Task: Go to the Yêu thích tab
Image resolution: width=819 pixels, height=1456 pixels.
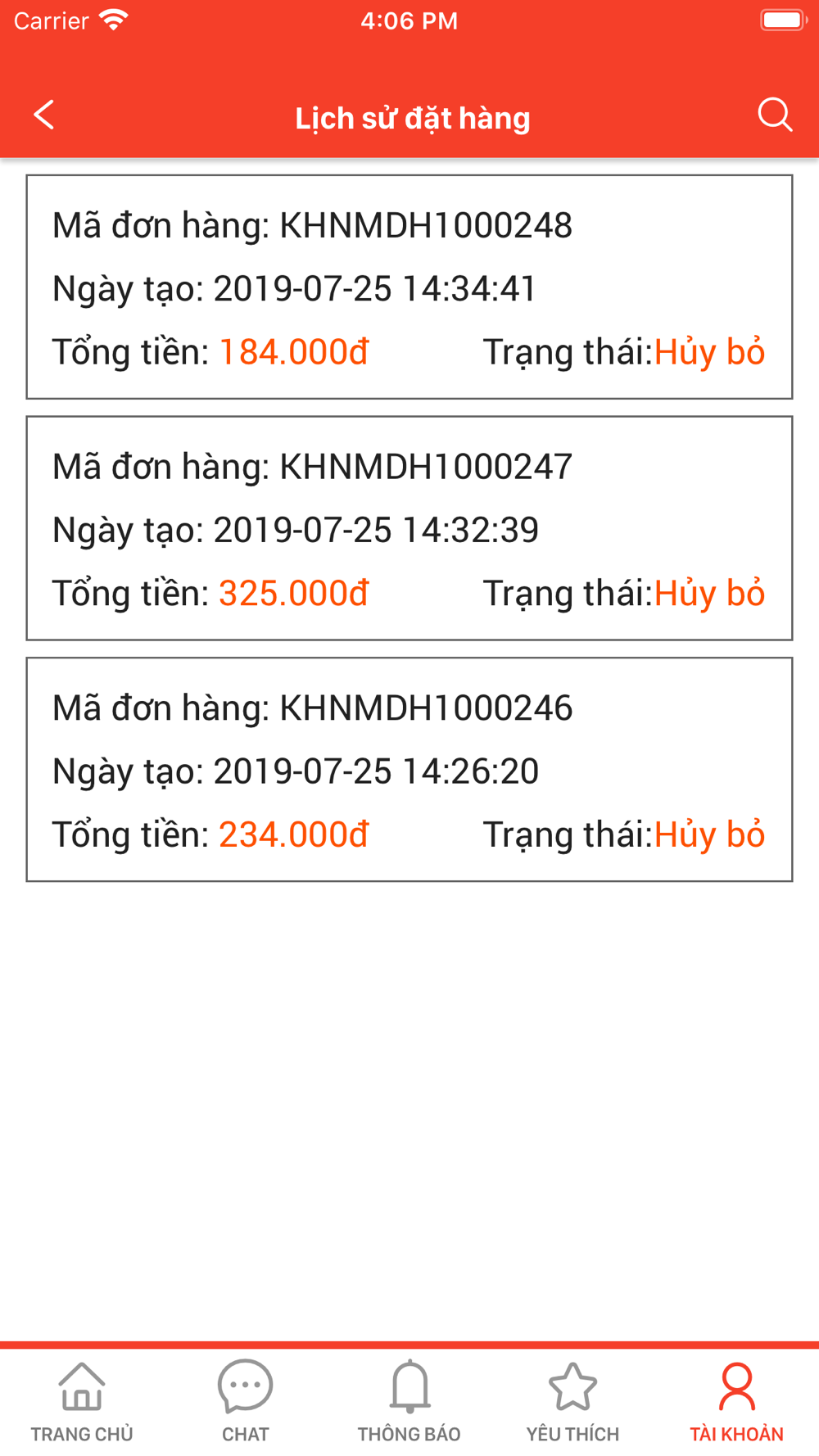Action: [572, 1402]
